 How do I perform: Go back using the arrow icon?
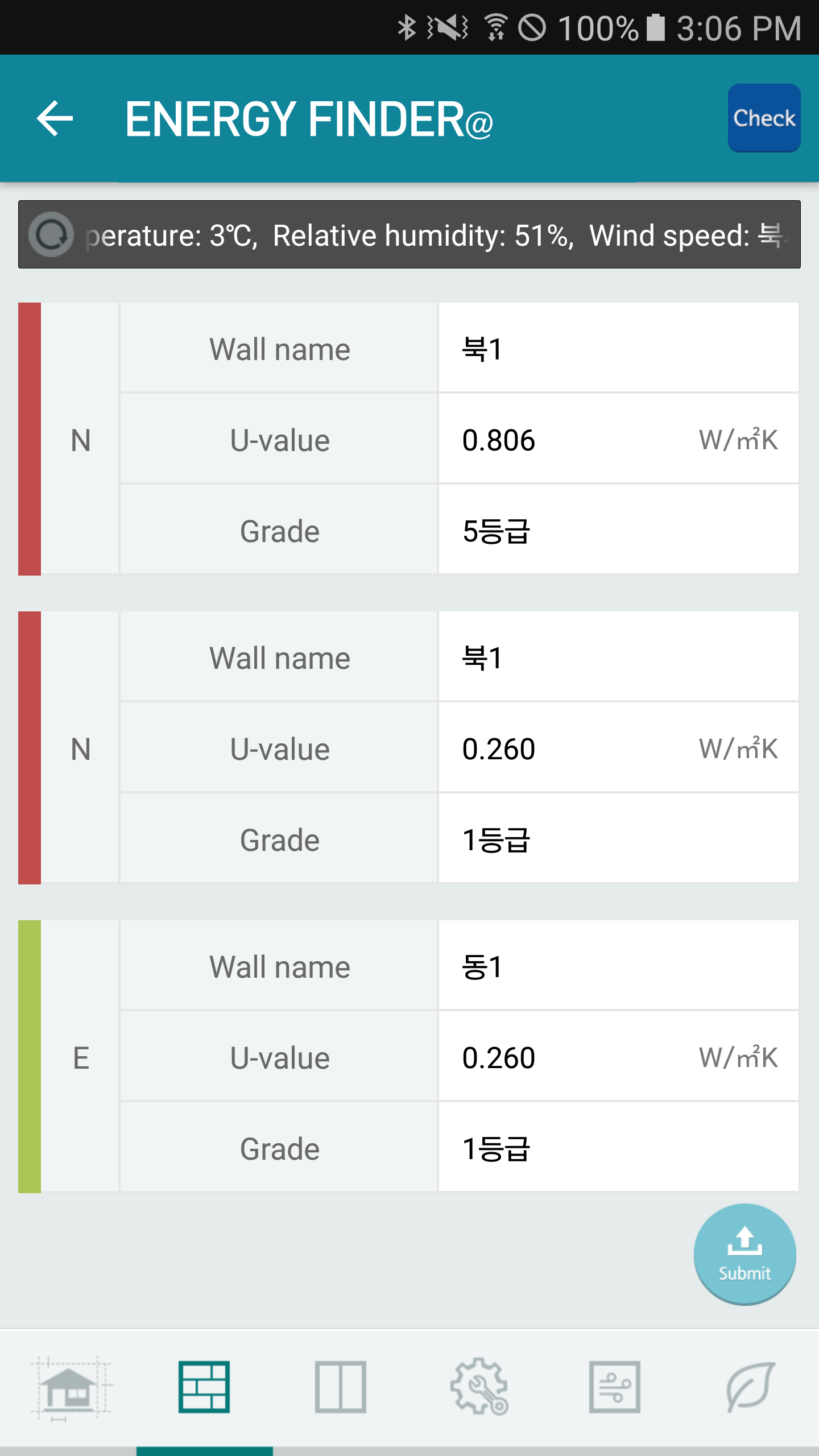click(x=55, y=118)
